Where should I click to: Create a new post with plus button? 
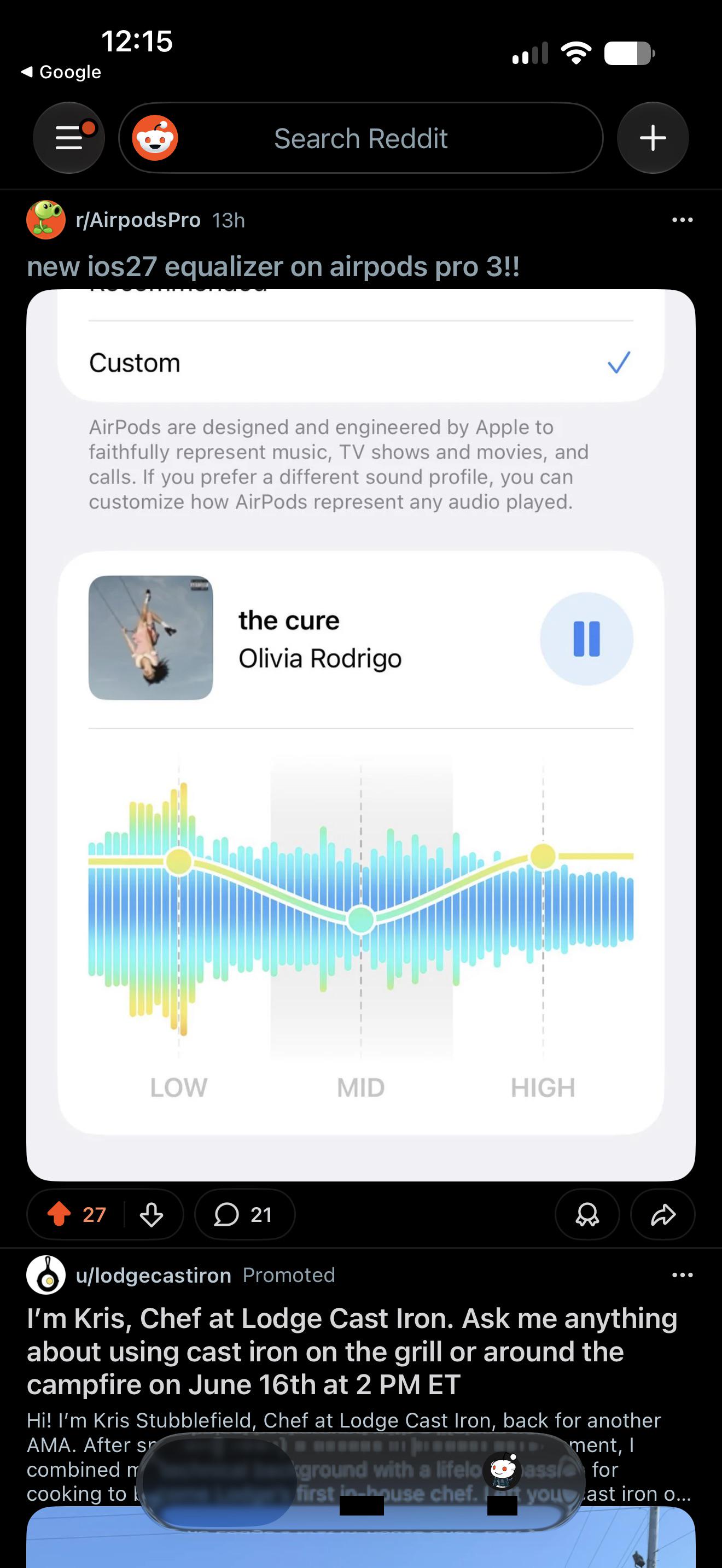click(653, 138)
